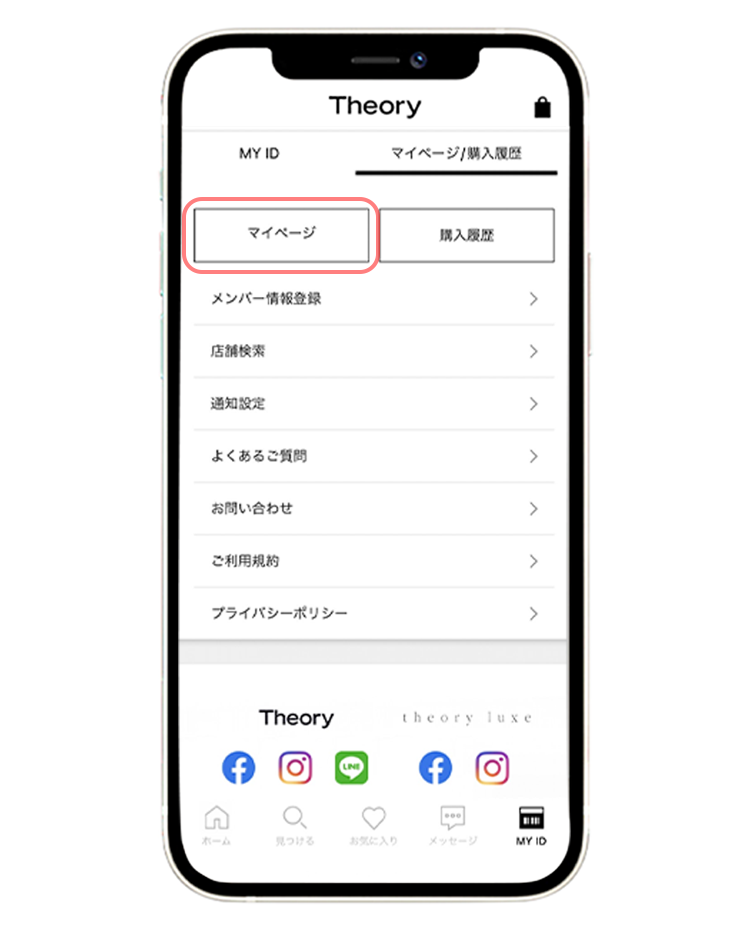
Task: Open Theory's LINE account
Action: [351, 768]
